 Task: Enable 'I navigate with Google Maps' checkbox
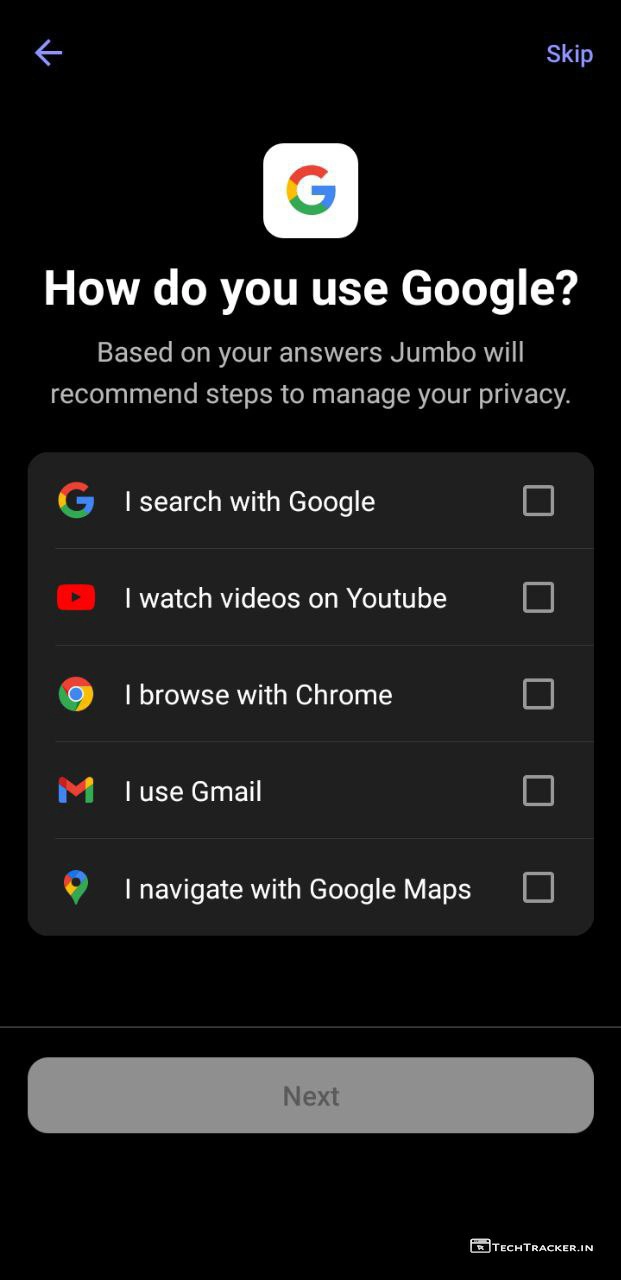click(x=538, y=888)
